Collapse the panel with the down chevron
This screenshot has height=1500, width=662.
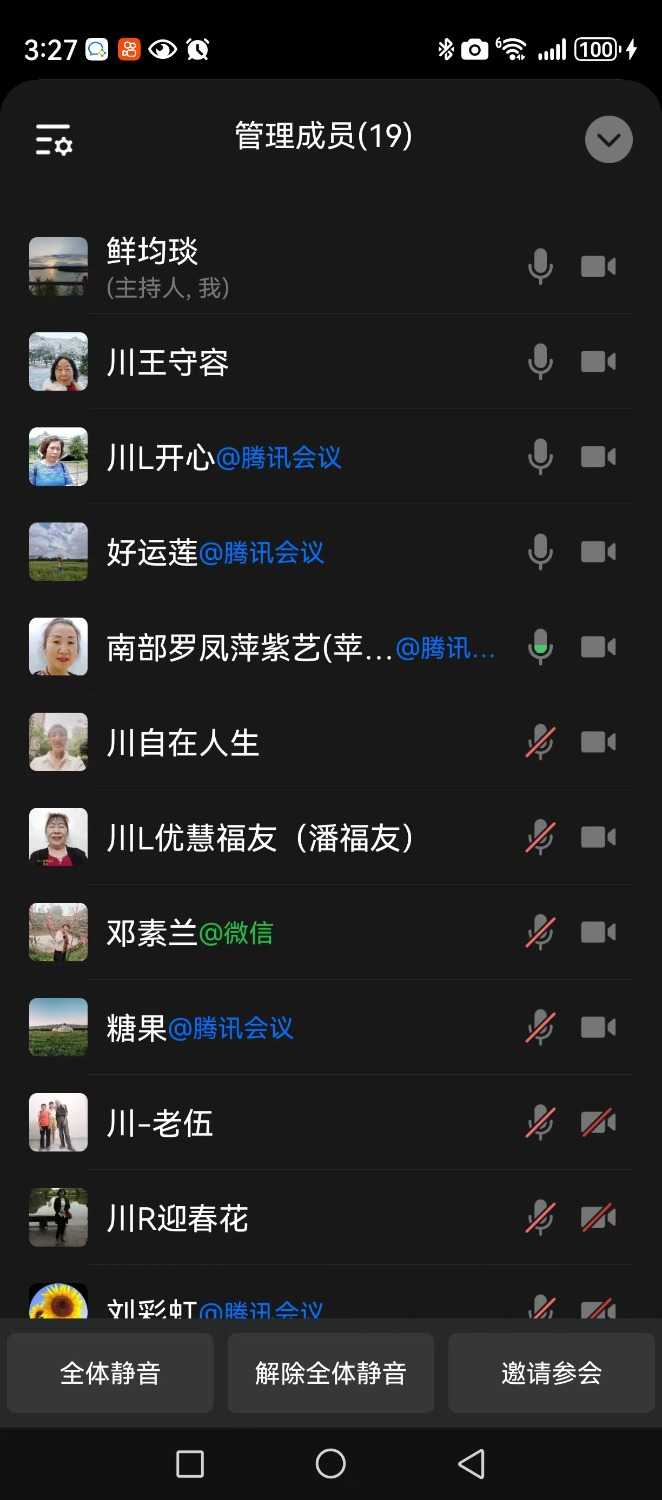coord(608,140)
